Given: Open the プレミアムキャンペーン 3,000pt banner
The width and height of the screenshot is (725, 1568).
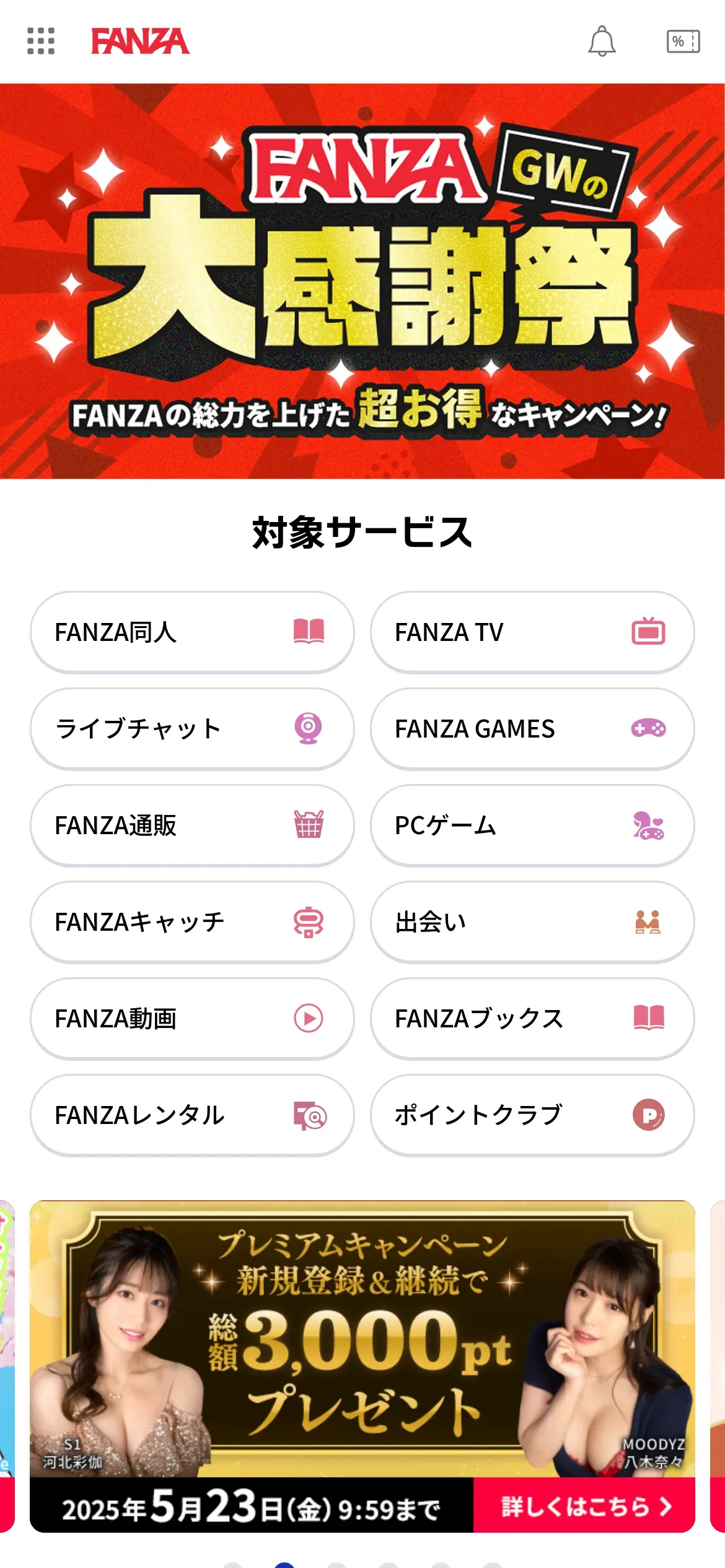Looking at the screenshot, I should (x=362, y=1366).
